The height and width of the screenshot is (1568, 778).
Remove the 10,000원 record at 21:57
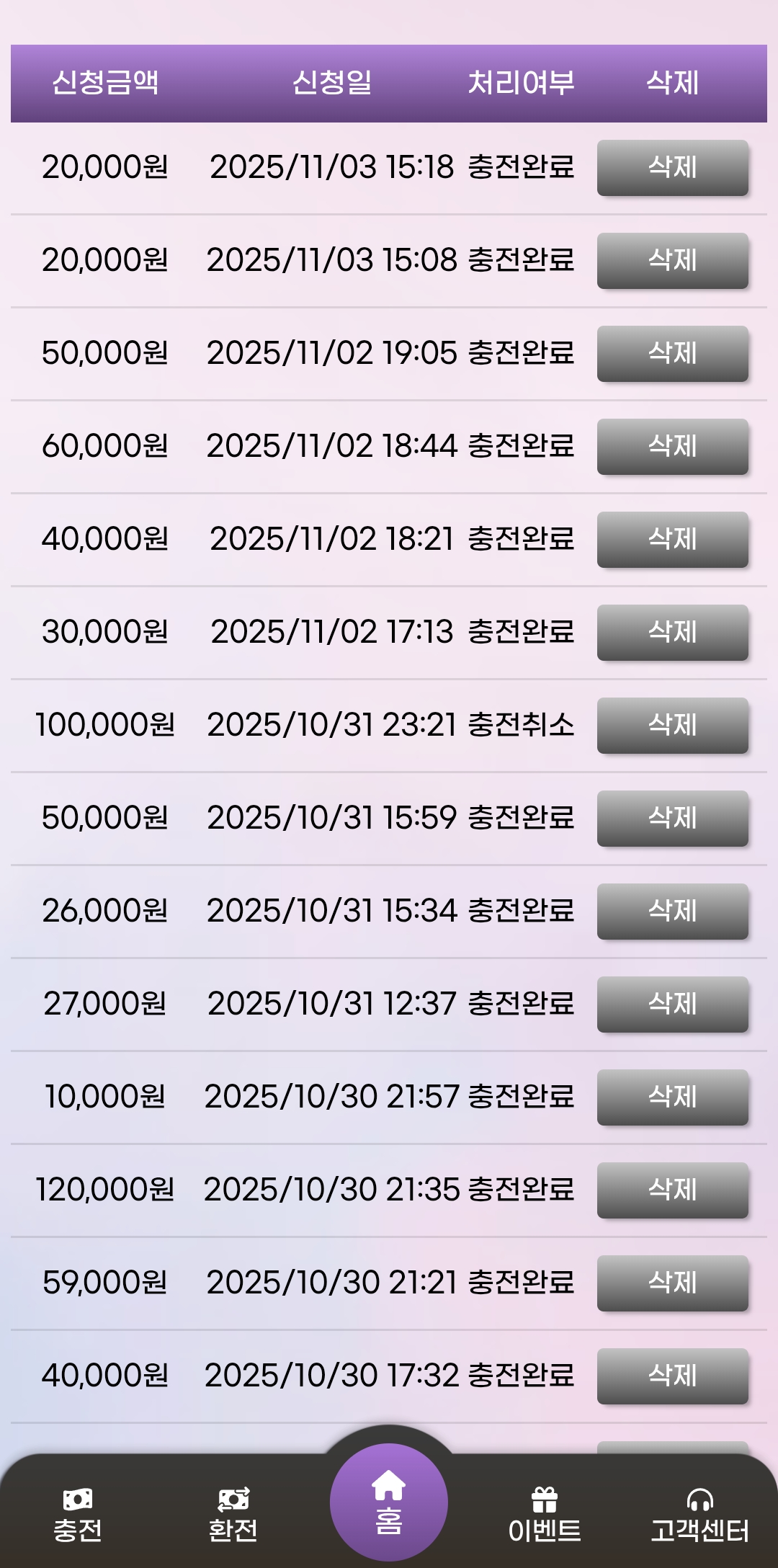click(x=672, y=1097)
